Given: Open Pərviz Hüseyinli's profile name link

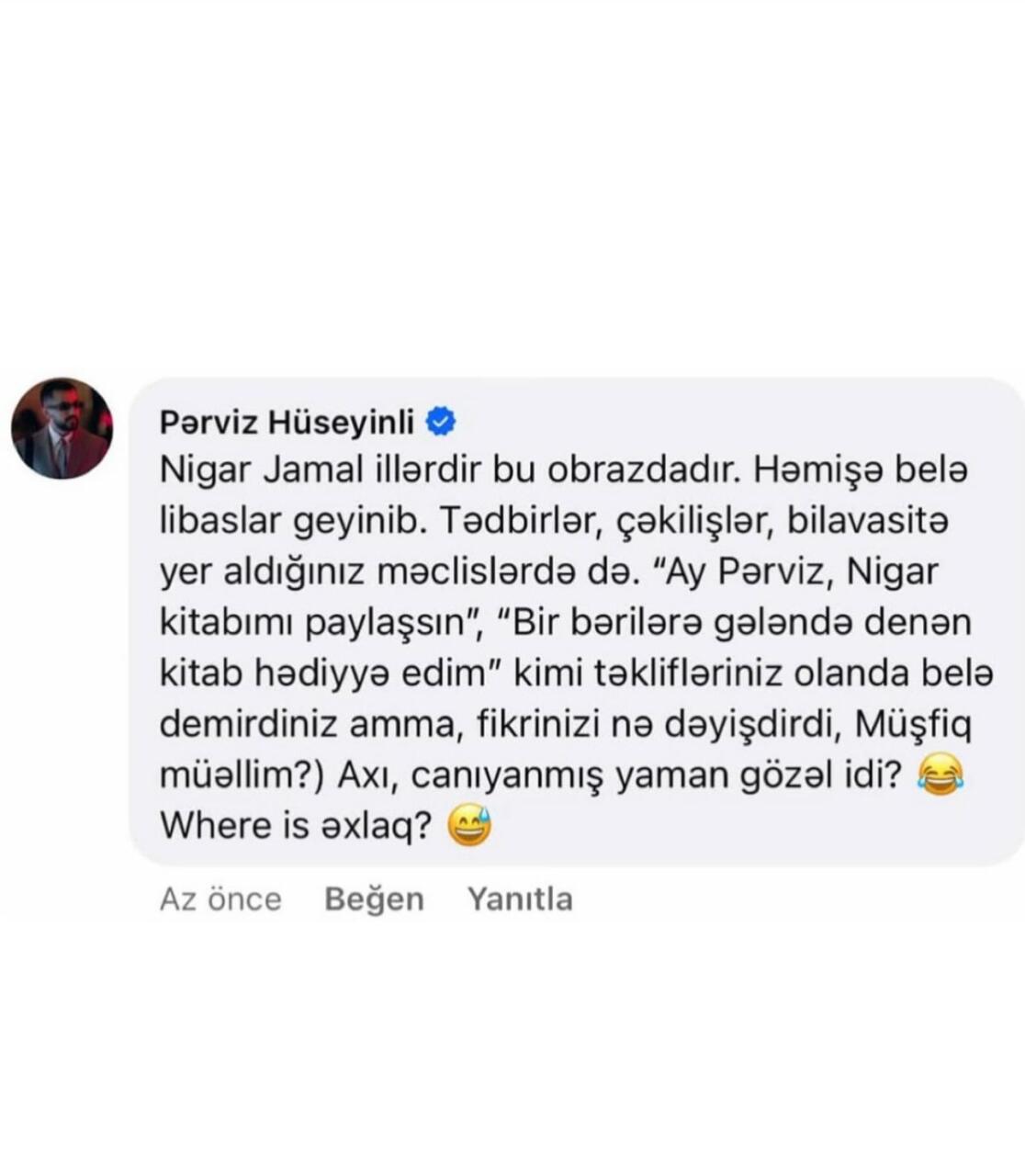Looking at the screenshot, I should click(287, 422).
